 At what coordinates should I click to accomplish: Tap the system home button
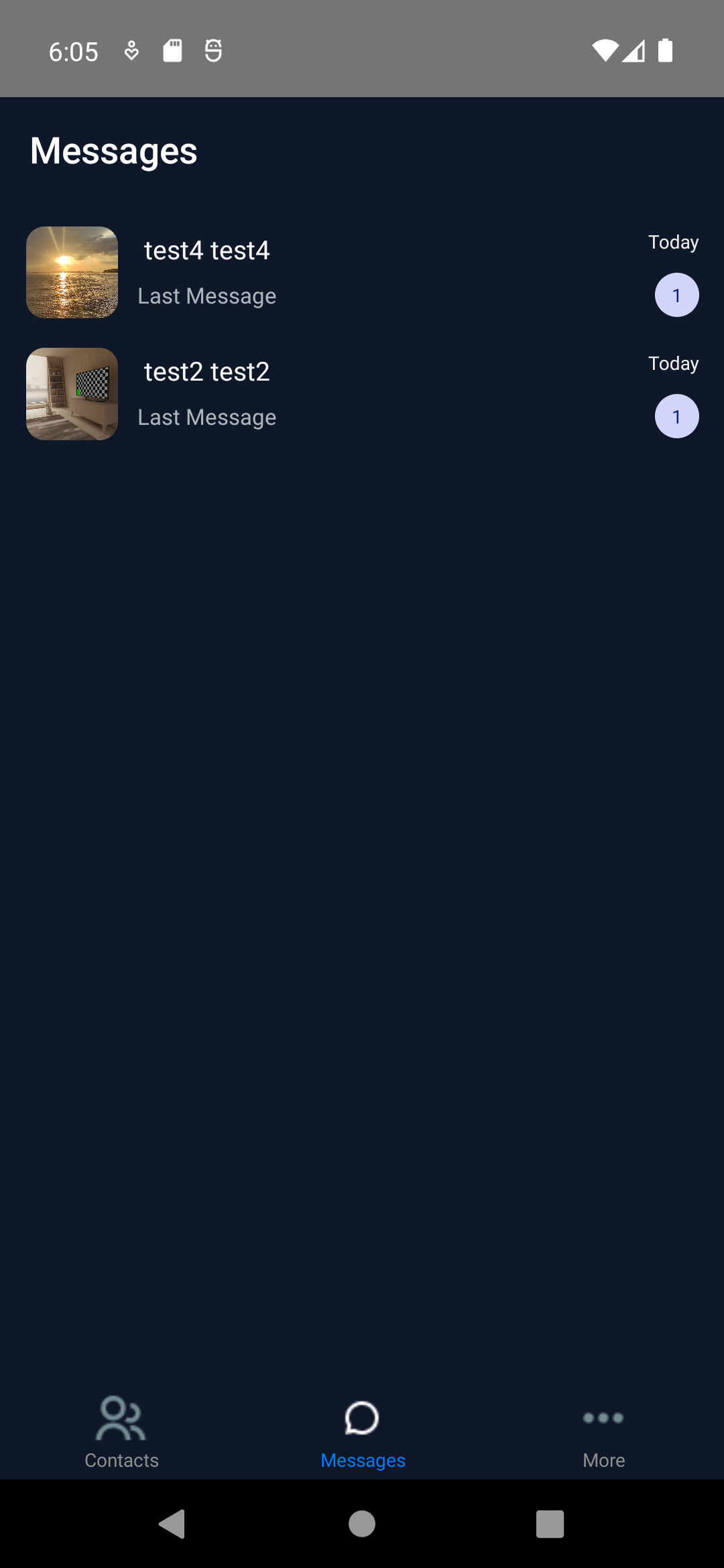362,1524
